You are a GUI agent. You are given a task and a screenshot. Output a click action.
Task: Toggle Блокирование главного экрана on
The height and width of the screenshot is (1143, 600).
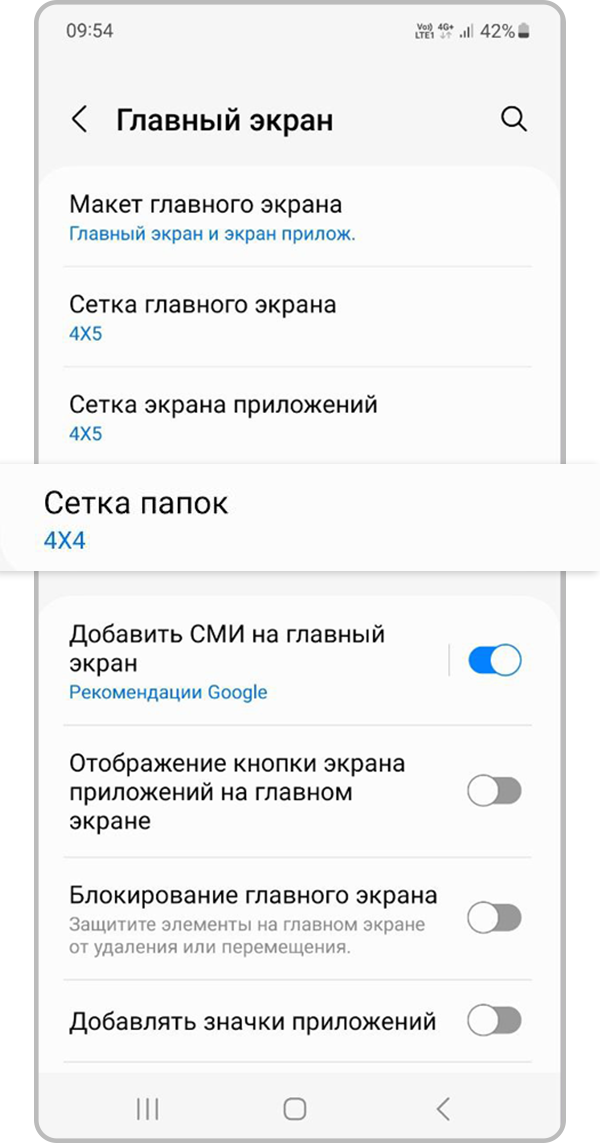494,918
